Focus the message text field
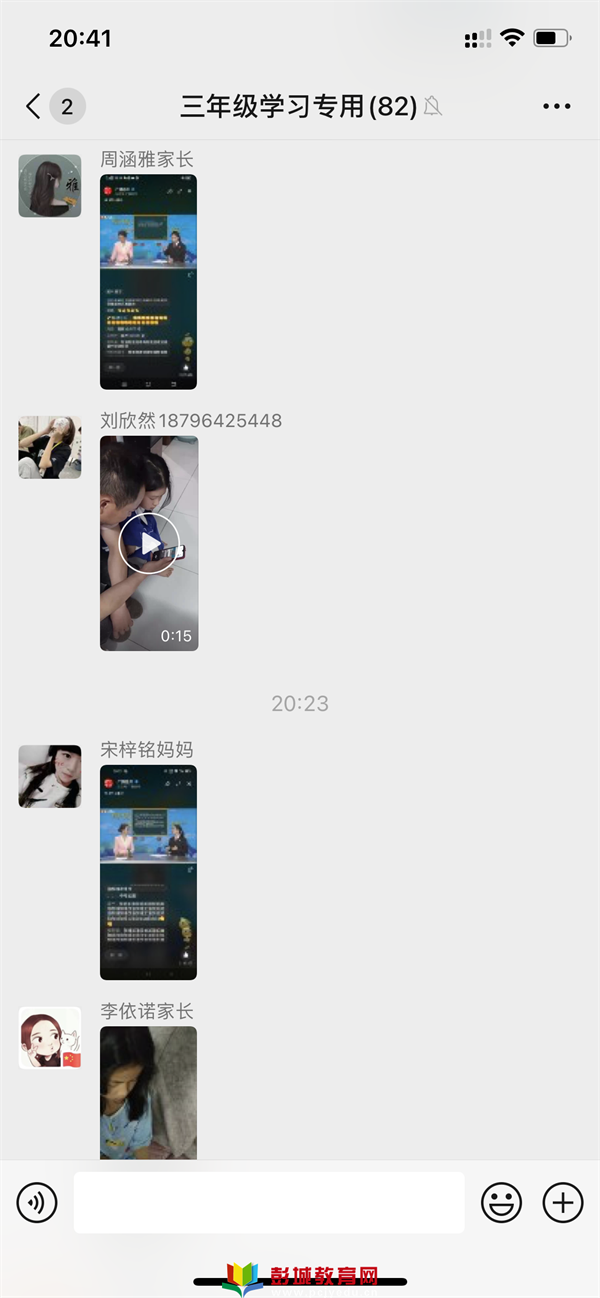The width and height of the screenshot is (600, 1298). pyautogui.click(x=269, y=1202)
